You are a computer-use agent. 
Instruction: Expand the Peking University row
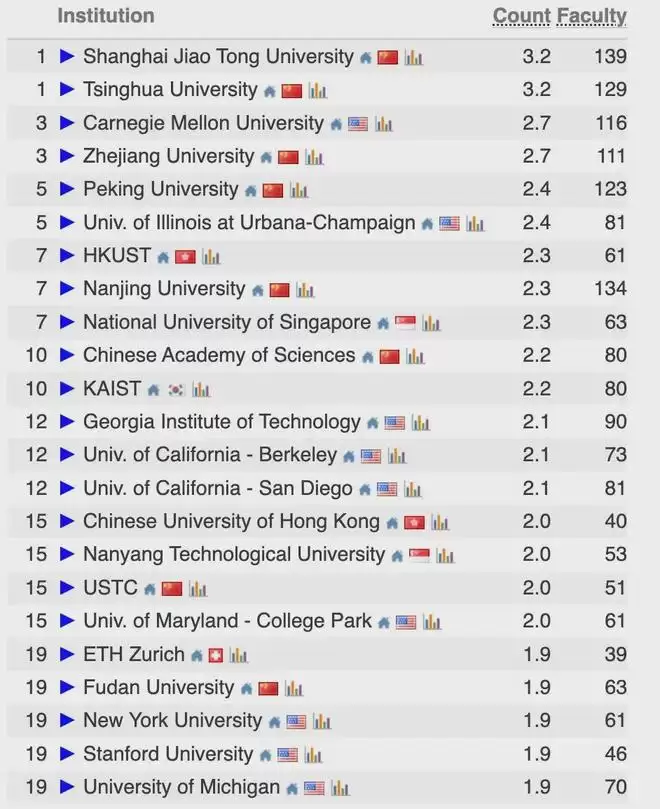point(67,189)
